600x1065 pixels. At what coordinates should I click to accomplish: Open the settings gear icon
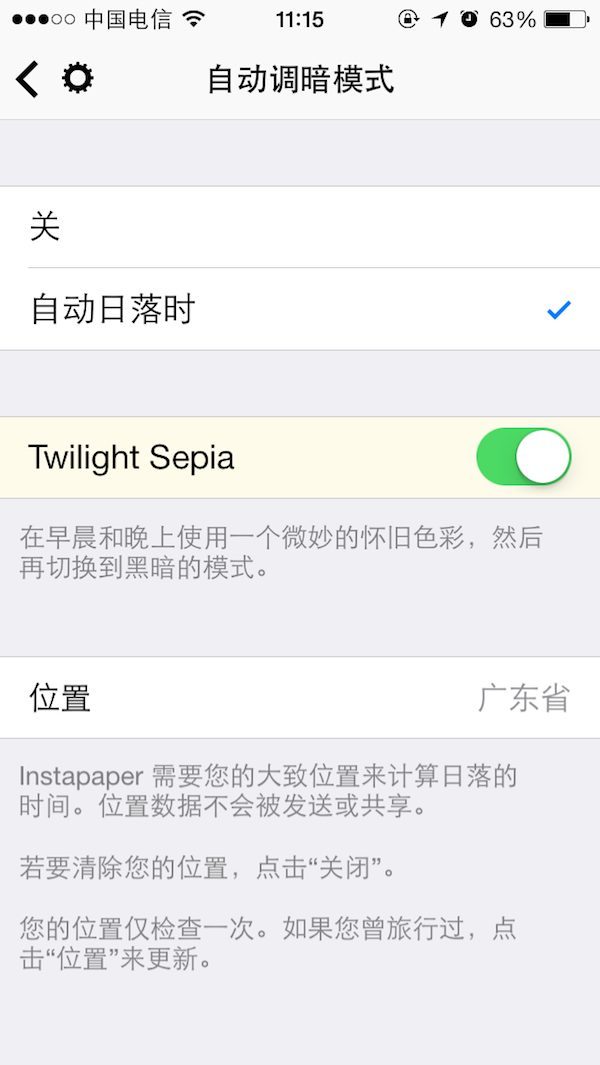[x=77, y=79]
